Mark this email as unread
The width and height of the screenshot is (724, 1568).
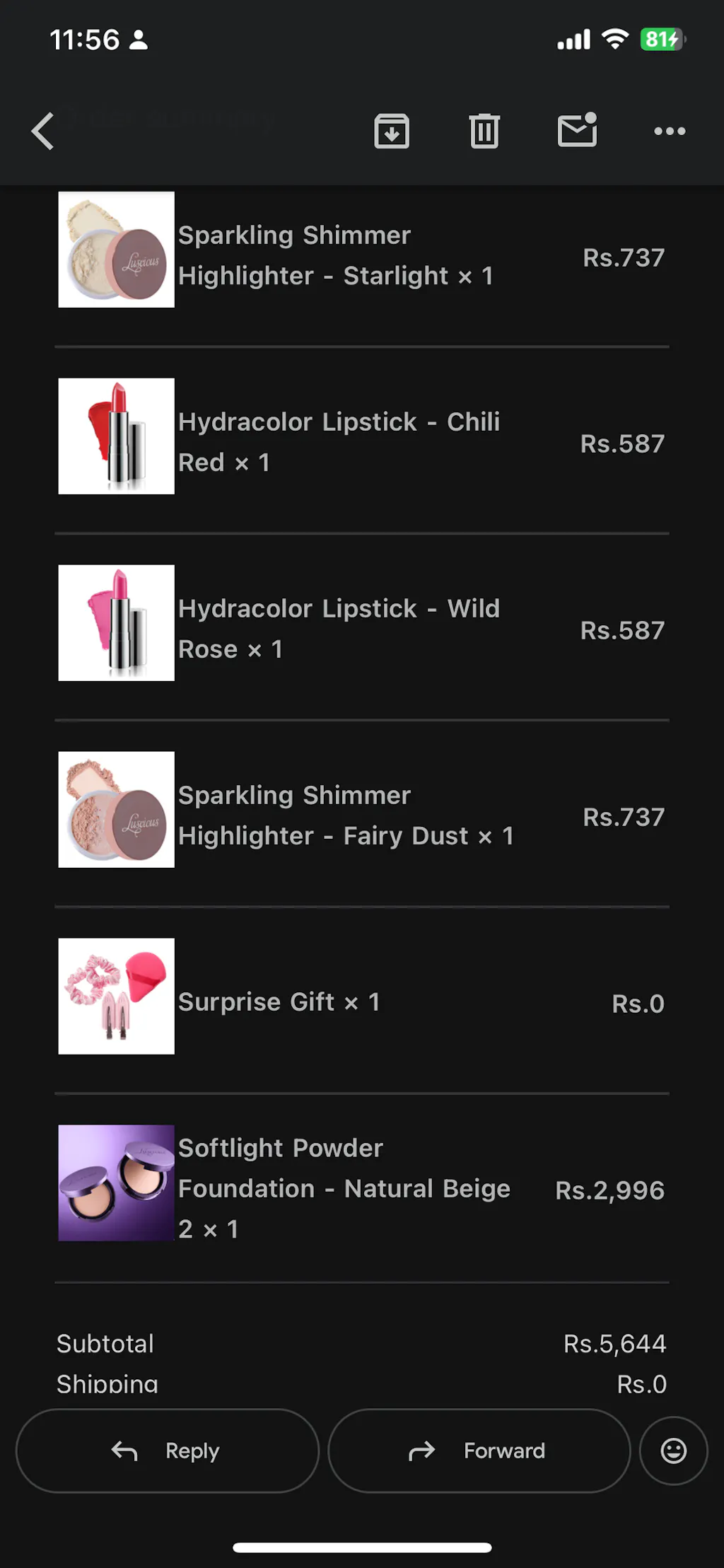(577, 131)
